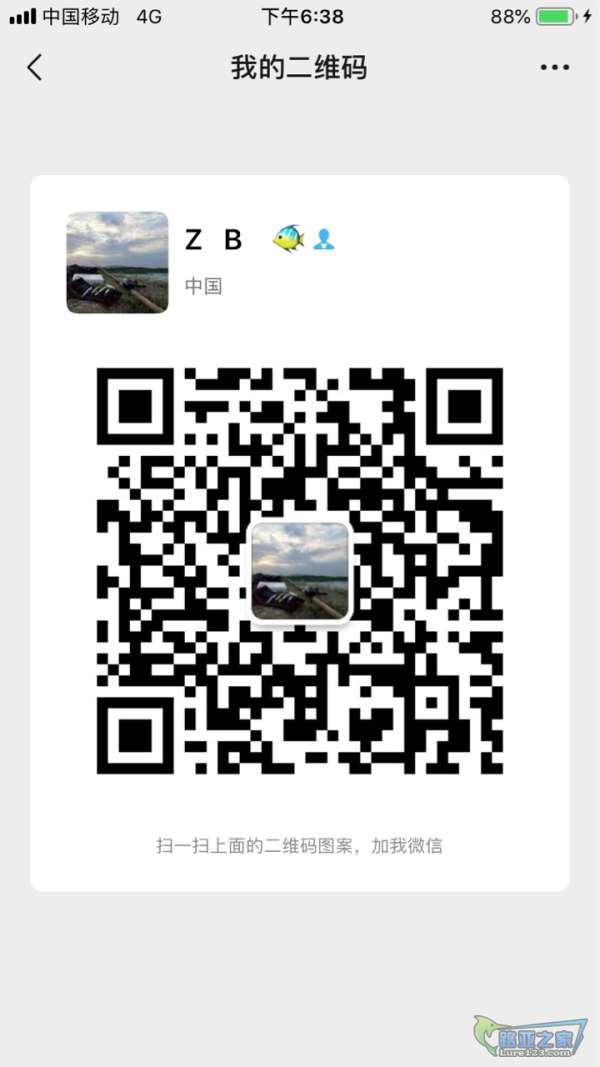Open the three-dot overflow menu

click(554, 67)
